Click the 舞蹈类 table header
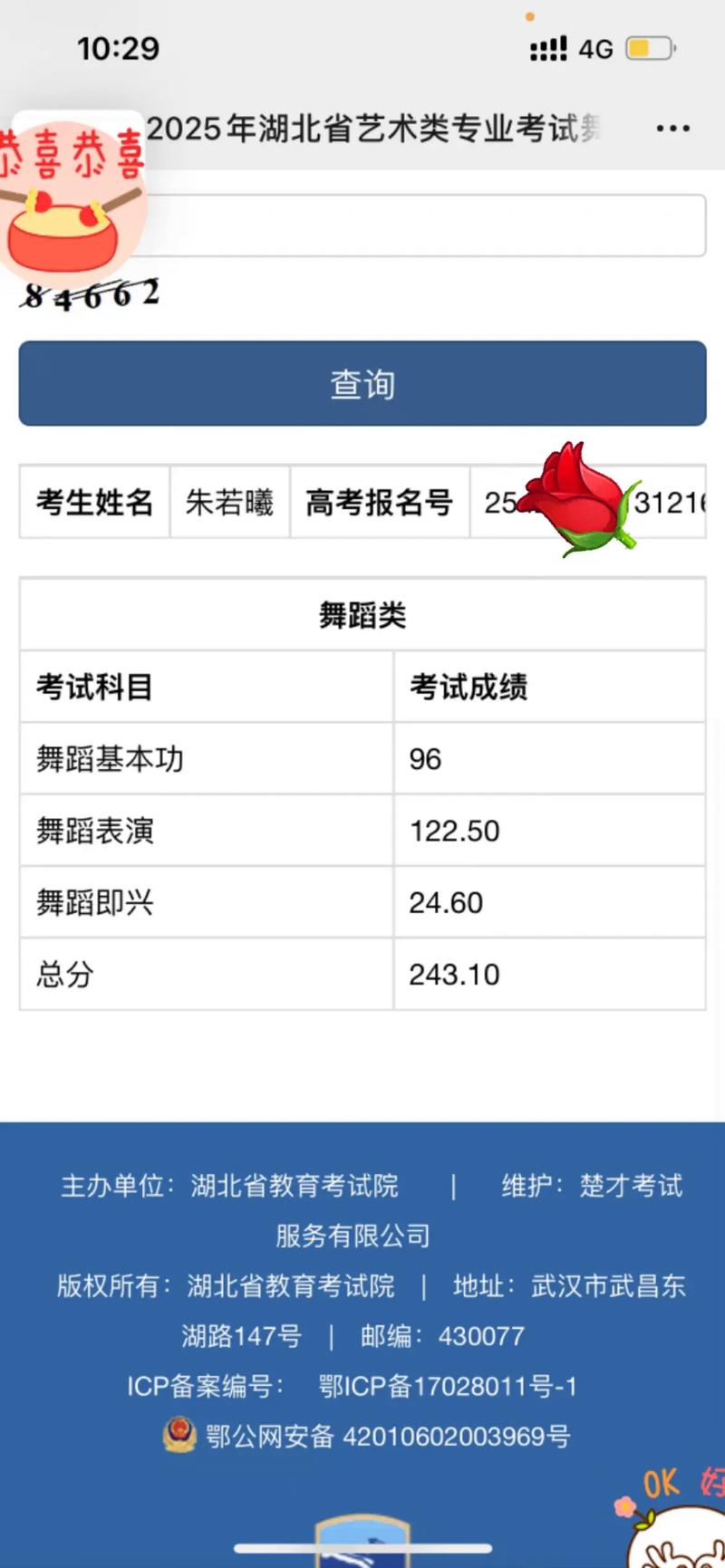725x1568 pixels. pos(362,614)
